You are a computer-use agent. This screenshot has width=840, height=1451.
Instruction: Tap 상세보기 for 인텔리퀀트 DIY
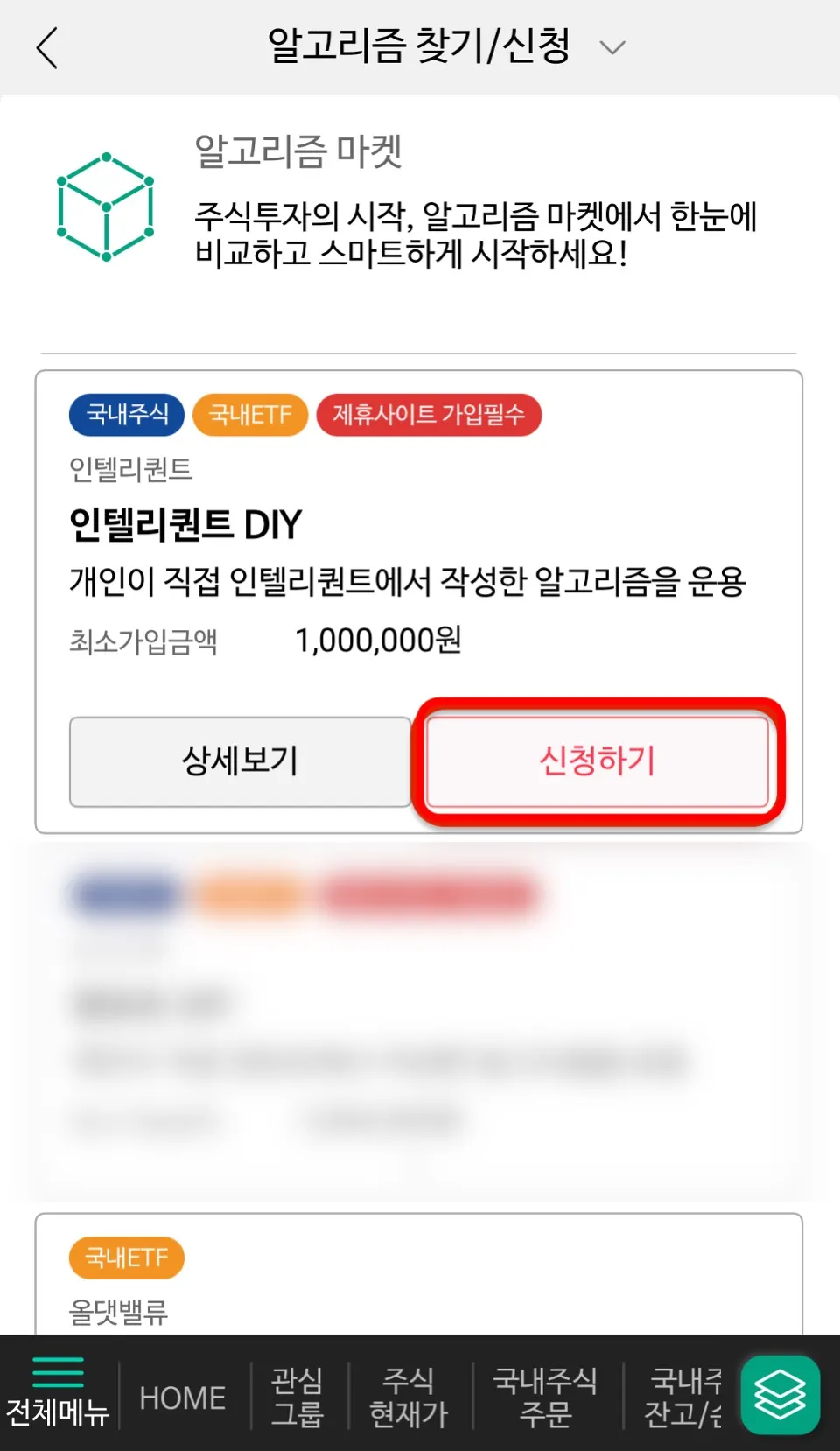[240, 761]
